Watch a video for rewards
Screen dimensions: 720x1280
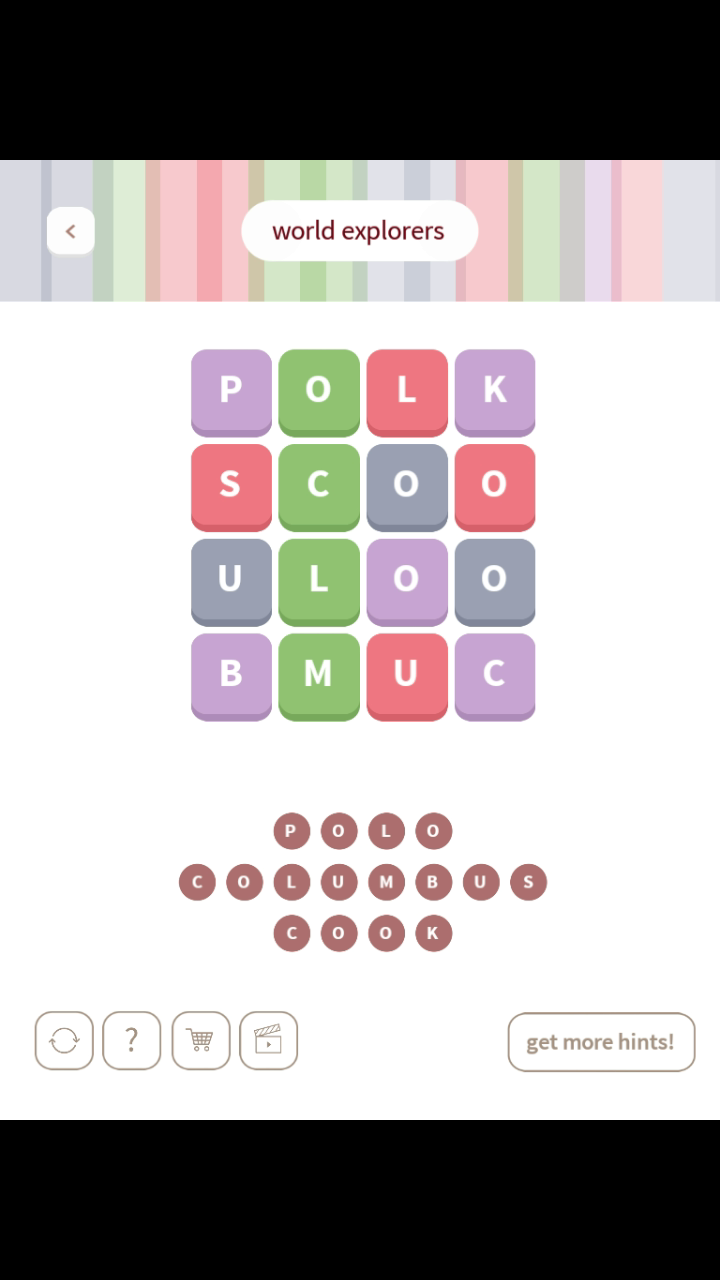[268, 1041]
